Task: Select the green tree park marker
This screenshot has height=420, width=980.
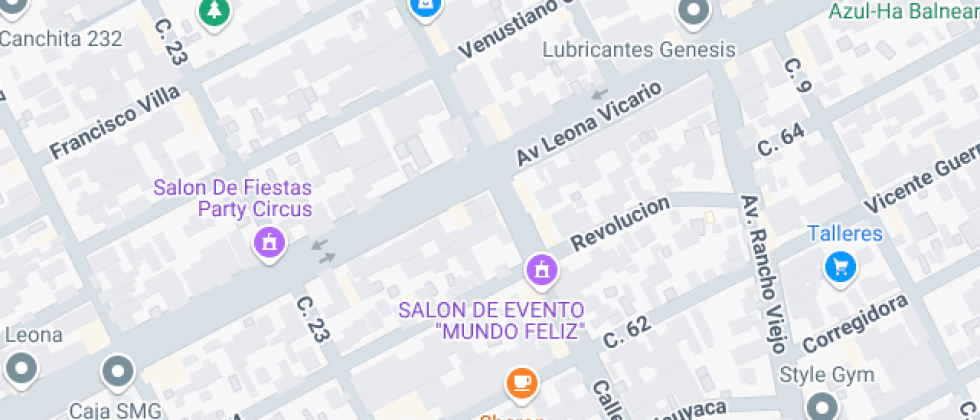Action: (214, 12)
